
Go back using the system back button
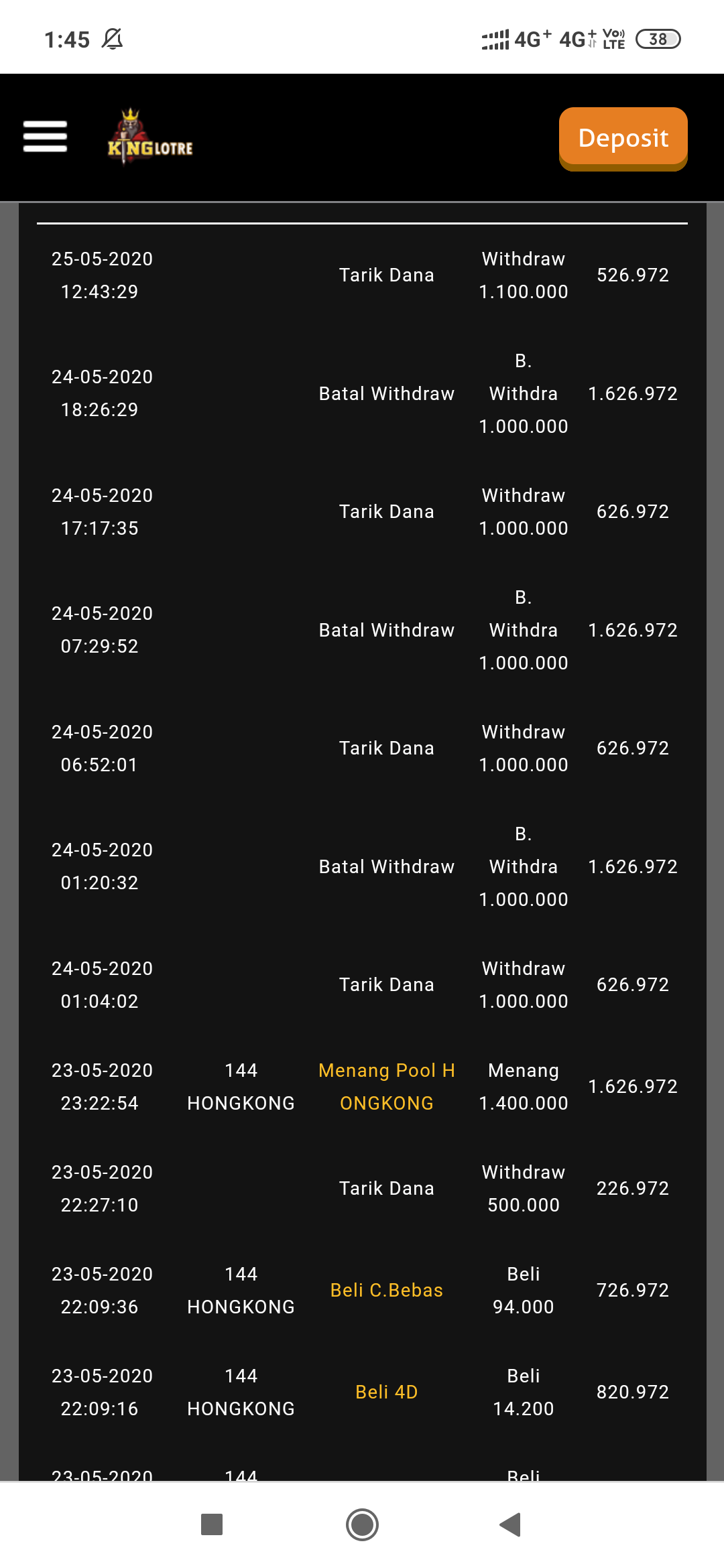pos(510,1524)
